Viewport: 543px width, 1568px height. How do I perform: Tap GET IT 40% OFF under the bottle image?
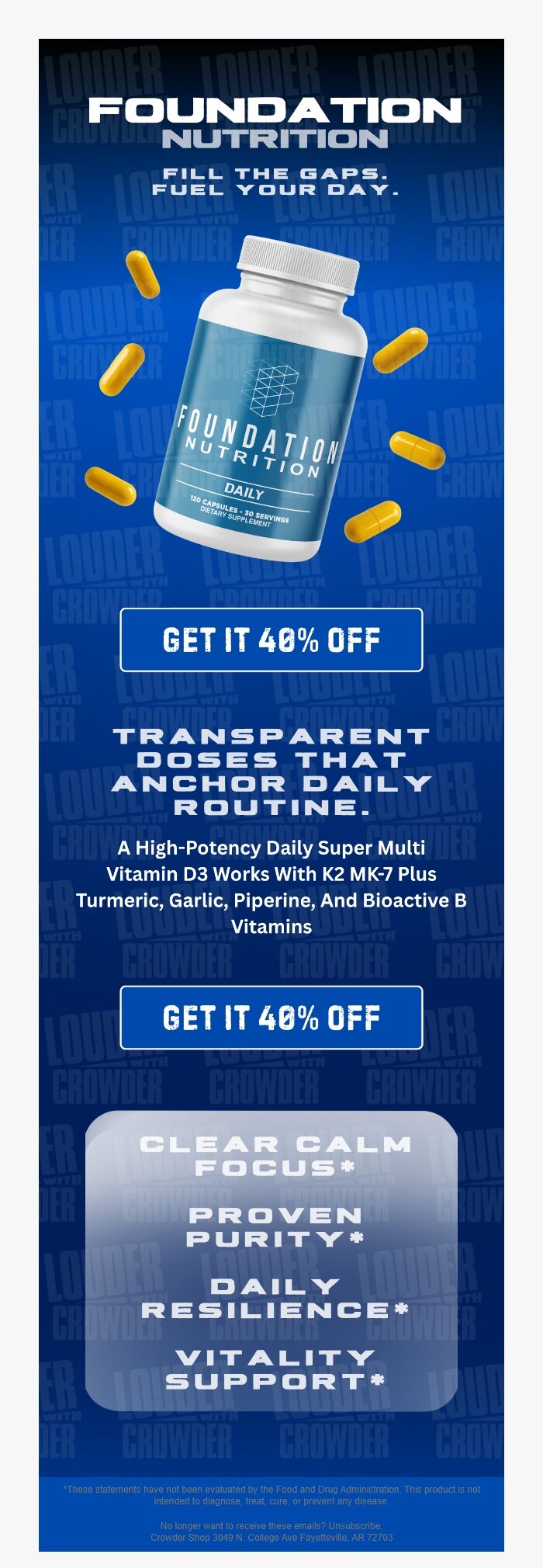click(x=271, y=640)
